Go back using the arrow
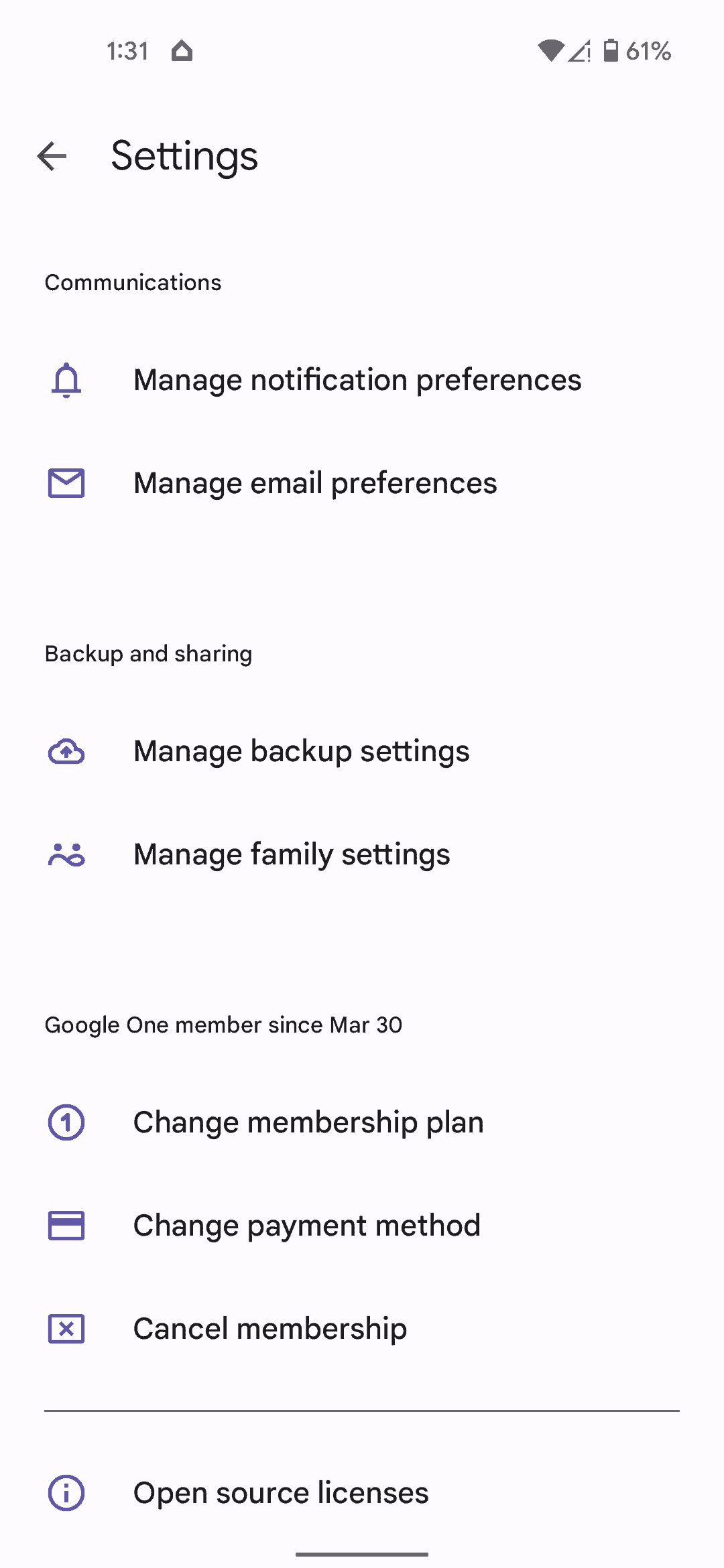This screenshot has width=724, height=1568. pyautogui.click(x=52, y=157)
